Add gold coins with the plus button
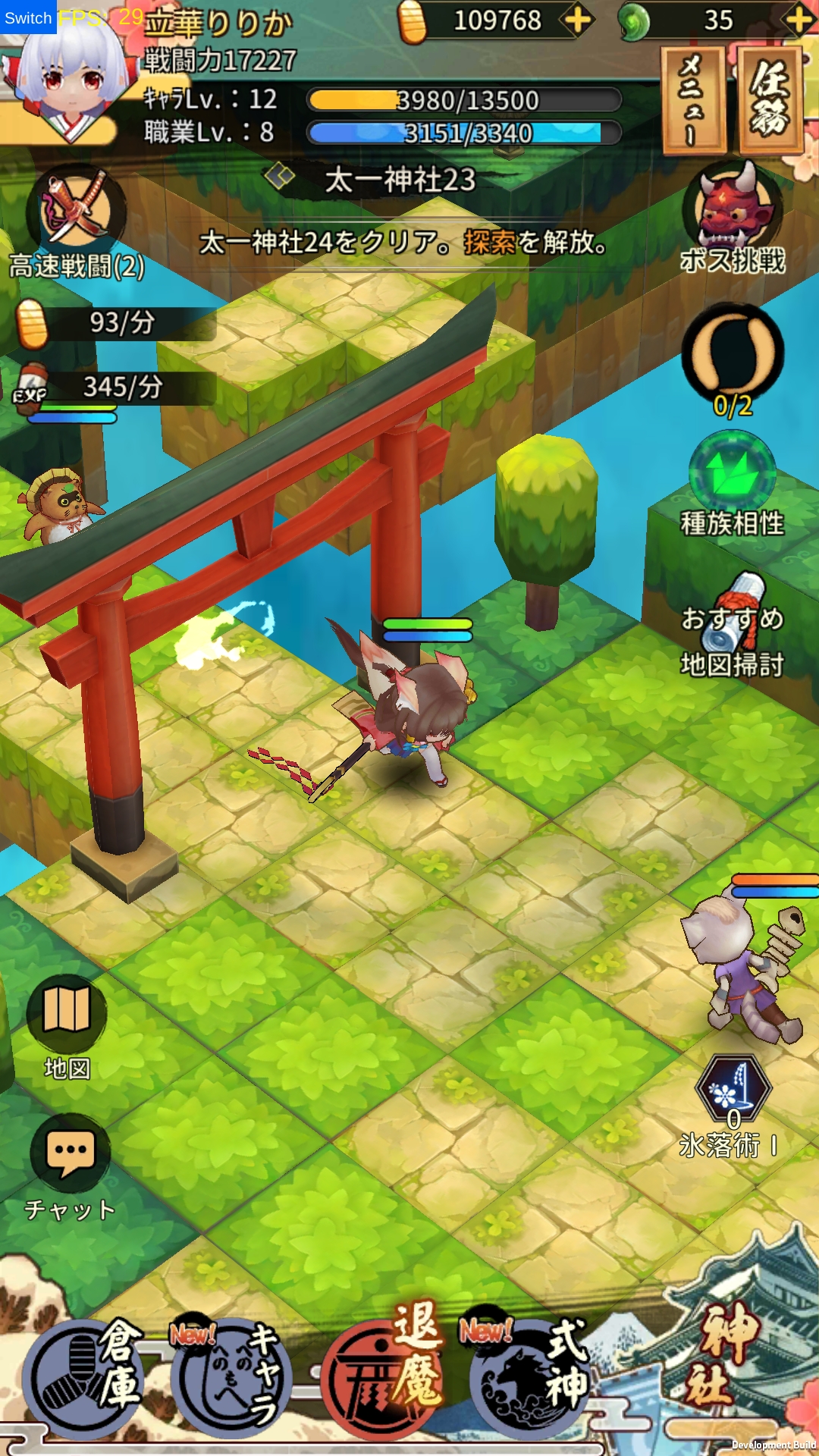 click(x=579, y=20)
